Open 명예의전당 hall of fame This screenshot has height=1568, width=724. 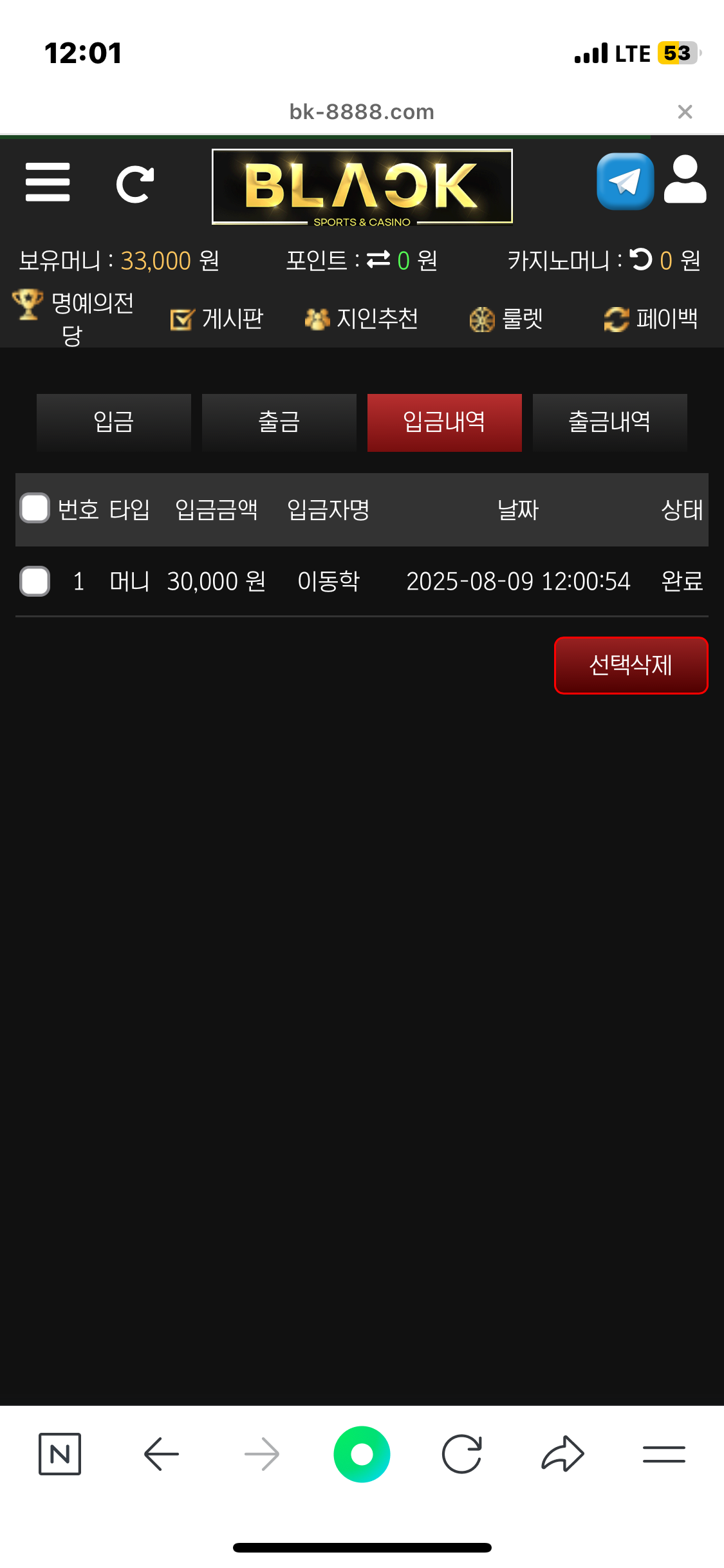[74, 318]
